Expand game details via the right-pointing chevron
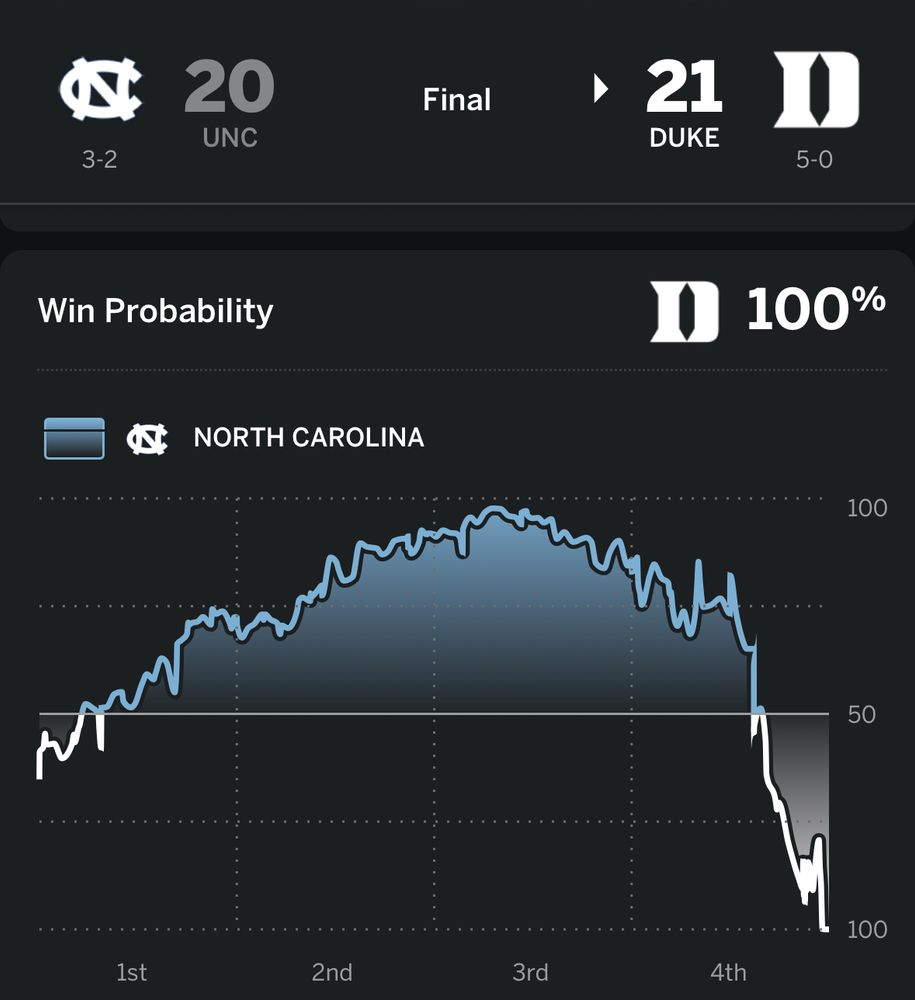915x1000 pixels. click(601, 88)
